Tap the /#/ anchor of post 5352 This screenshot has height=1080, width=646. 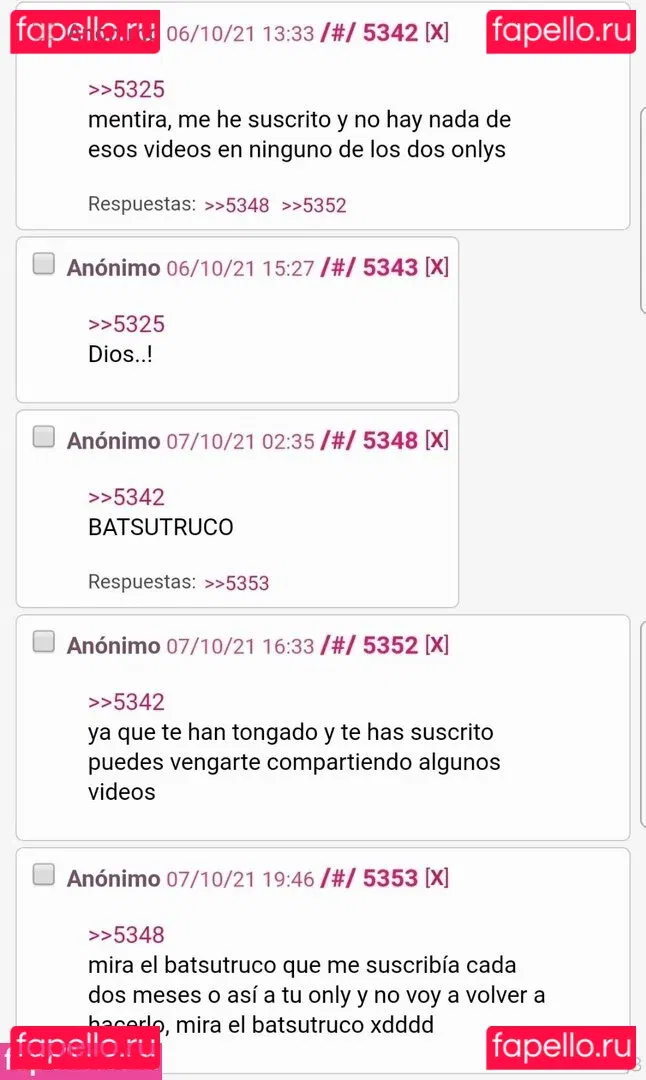click(338, 645)
